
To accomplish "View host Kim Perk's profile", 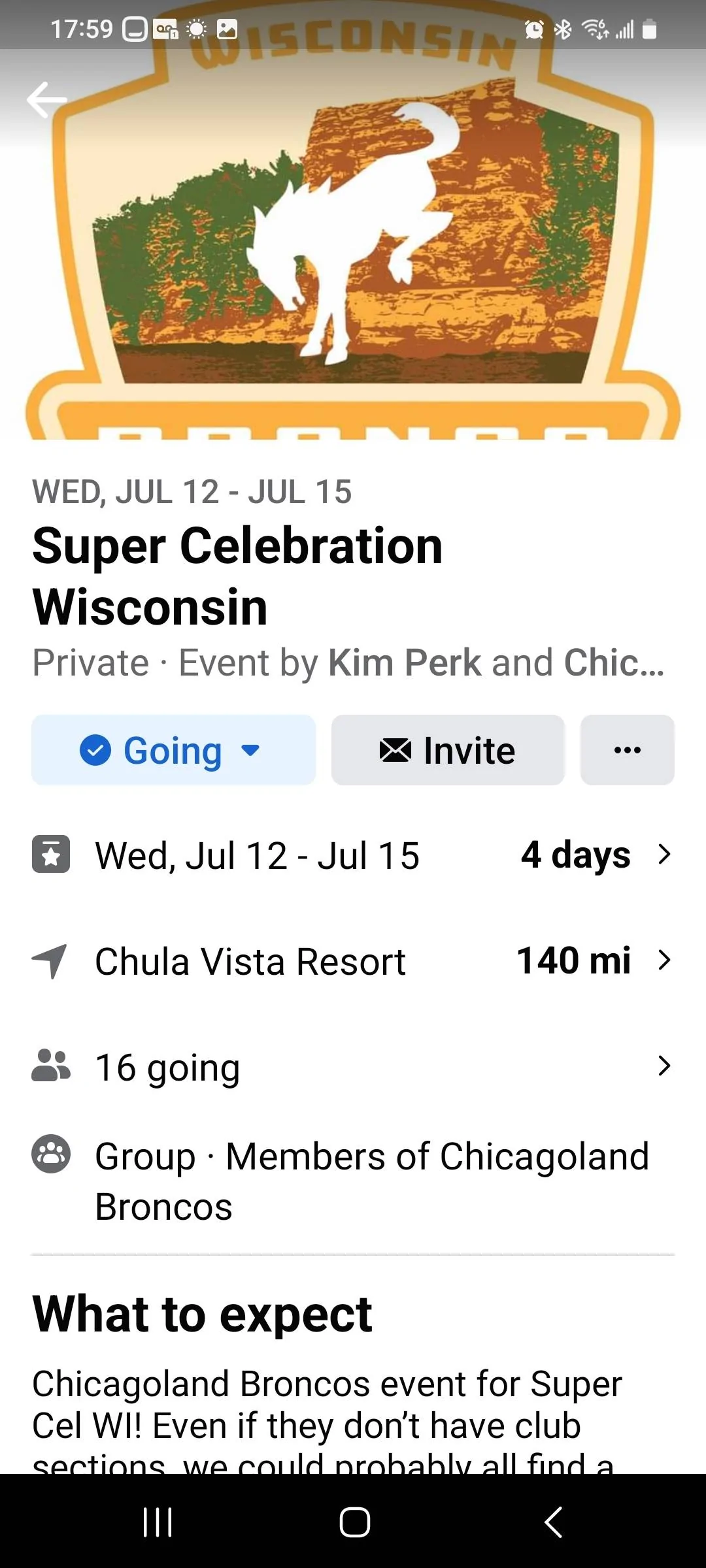I will pyautogui.click(x=404, y=663).
